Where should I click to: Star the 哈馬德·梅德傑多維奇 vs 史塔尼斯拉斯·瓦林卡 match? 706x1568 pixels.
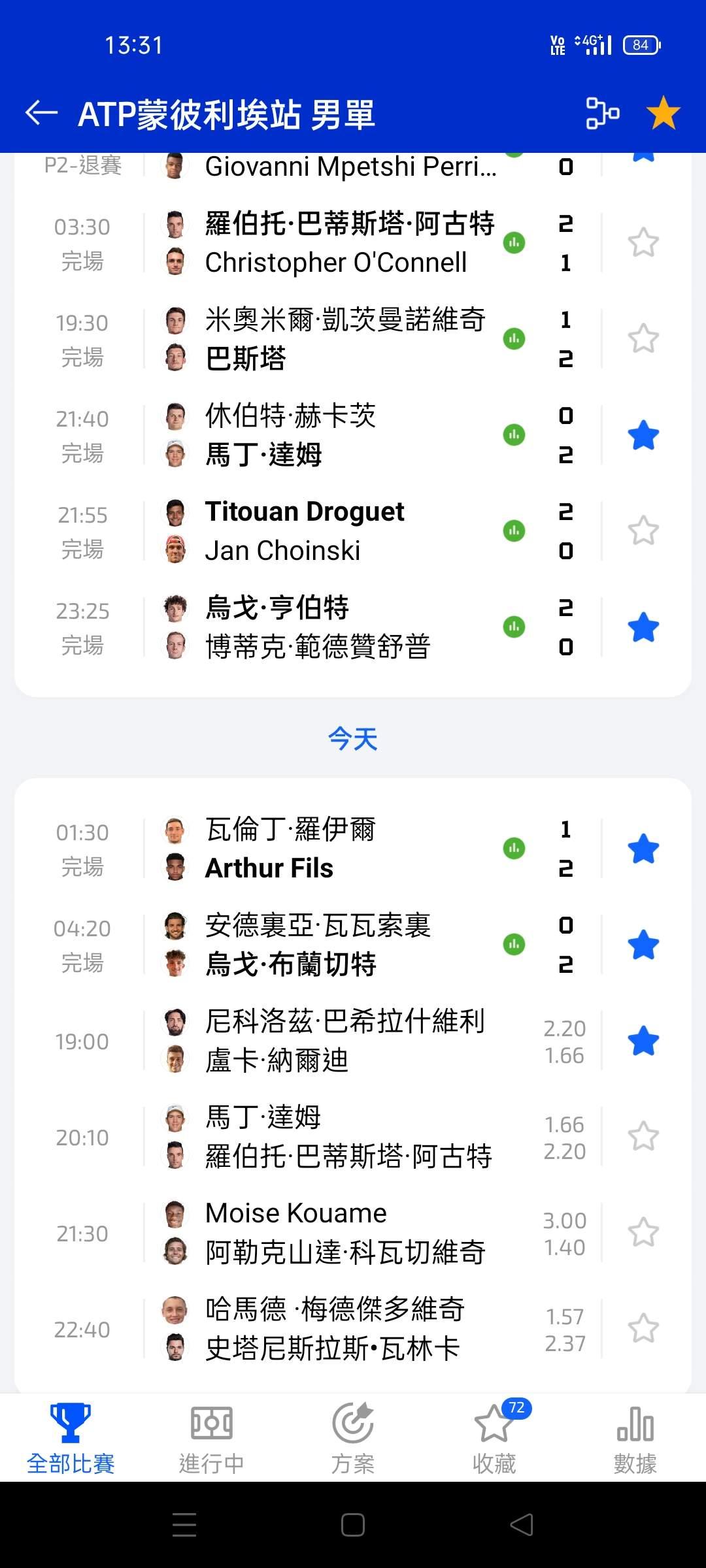643,1329
